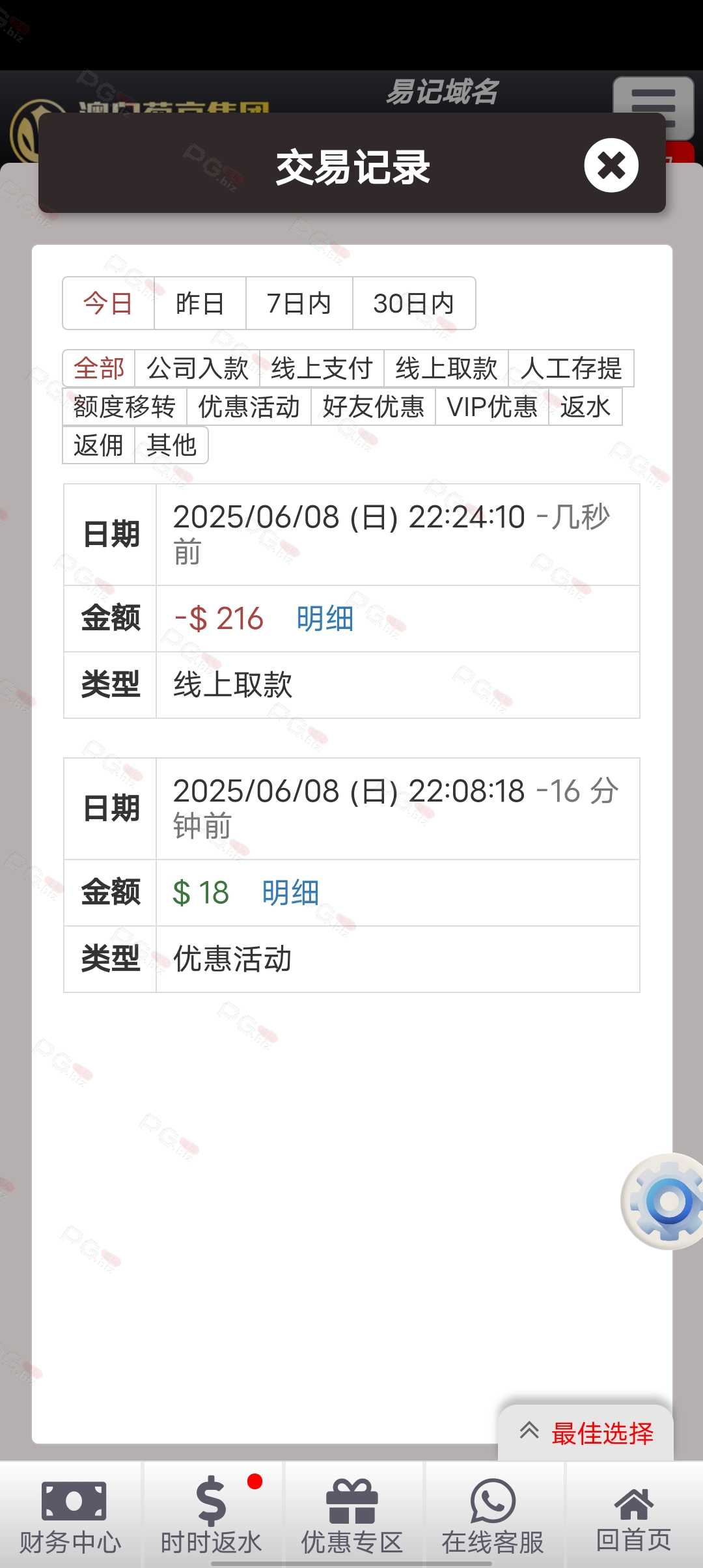Close the 交易记录 dialog
The height and width of the screenshot is (1568, 703).
611,165
